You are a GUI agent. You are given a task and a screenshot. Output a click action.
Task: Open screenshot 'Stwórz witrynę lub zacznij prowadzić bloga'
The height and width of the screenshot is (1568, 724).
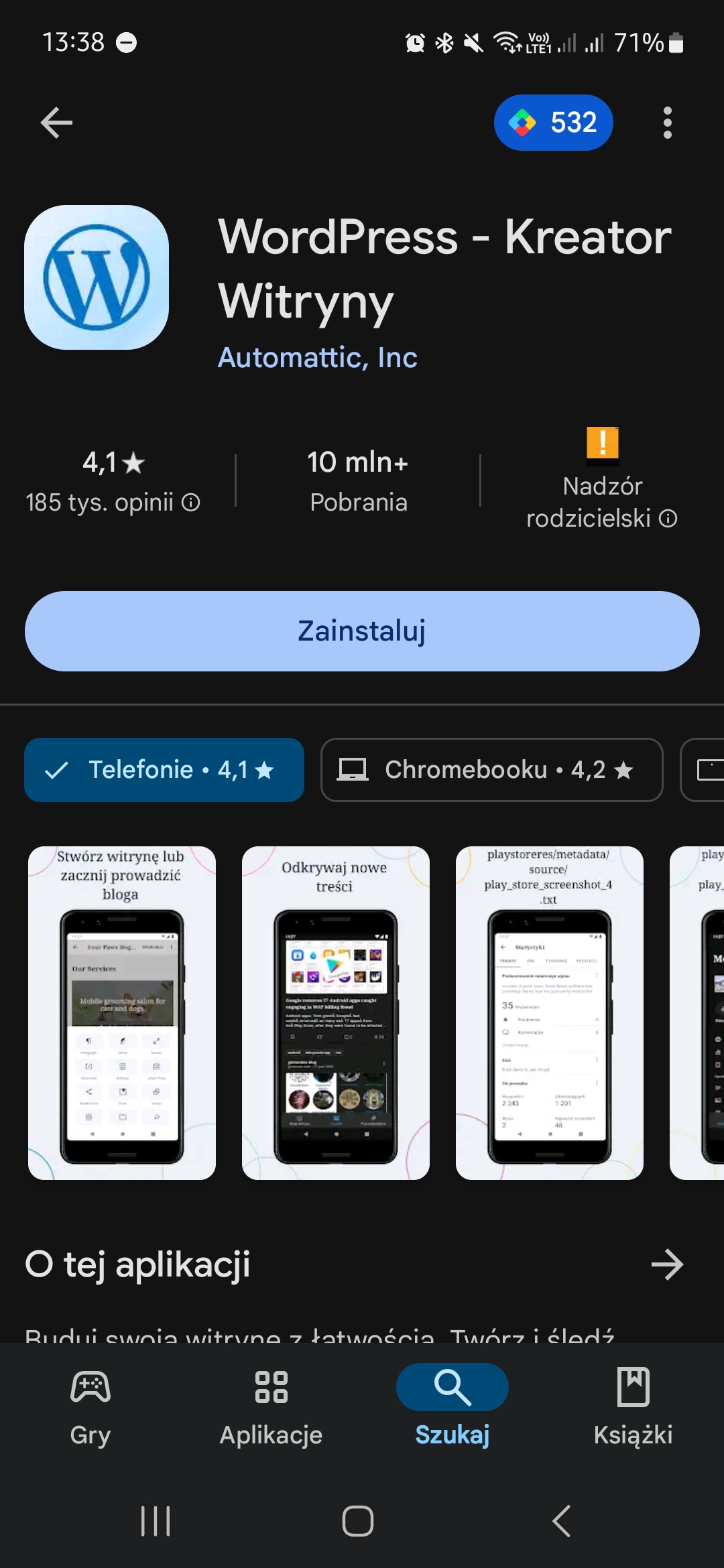coord(122,1012)
